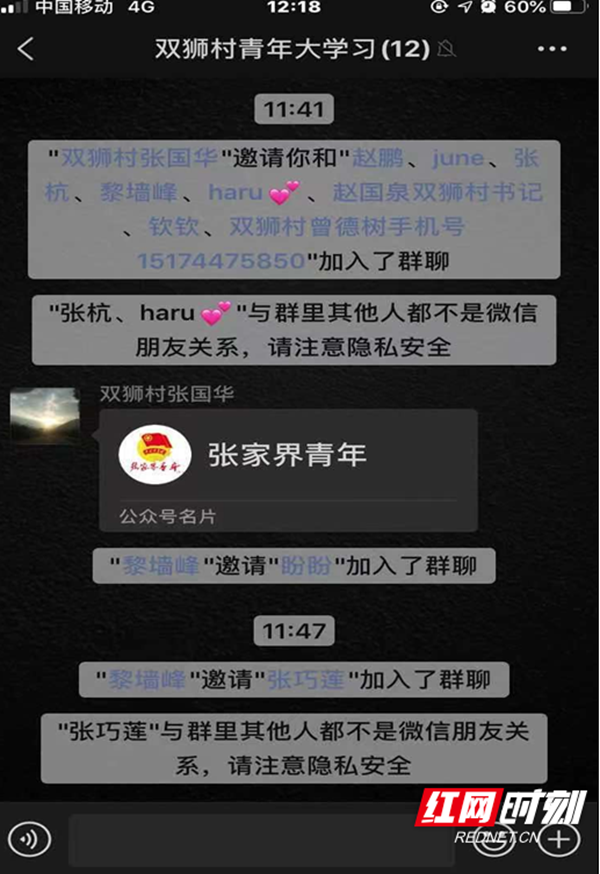
Task: Open the 张家界青年 public account card
Action: click(287, 468)
